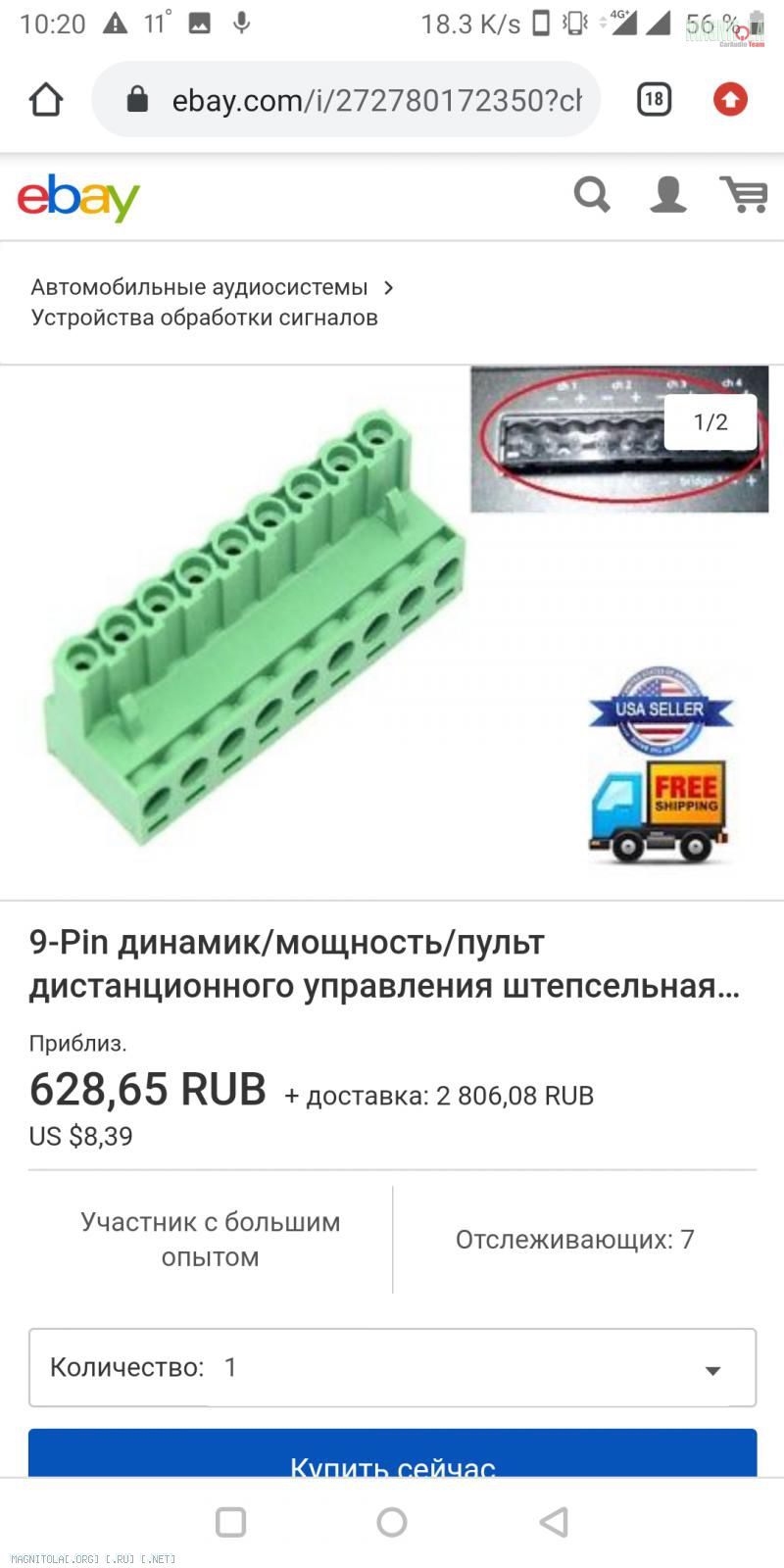
Task: Expand the Количество quantity dropdown
Action: click(392, 1368)
